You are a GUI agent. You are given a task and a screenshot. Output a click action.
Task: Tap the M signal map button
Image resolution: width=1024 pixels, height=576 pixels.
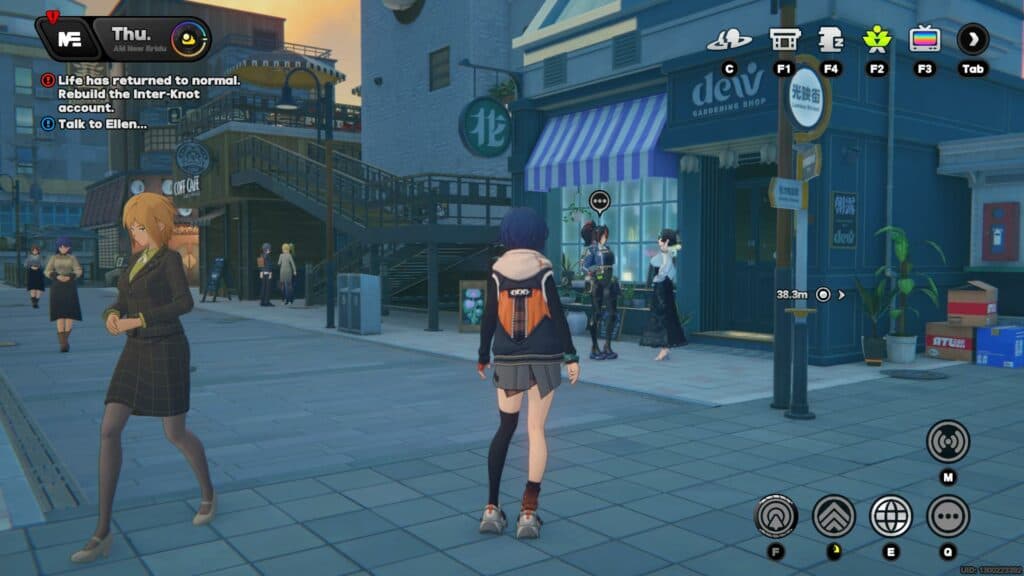[x=947, y=441]
